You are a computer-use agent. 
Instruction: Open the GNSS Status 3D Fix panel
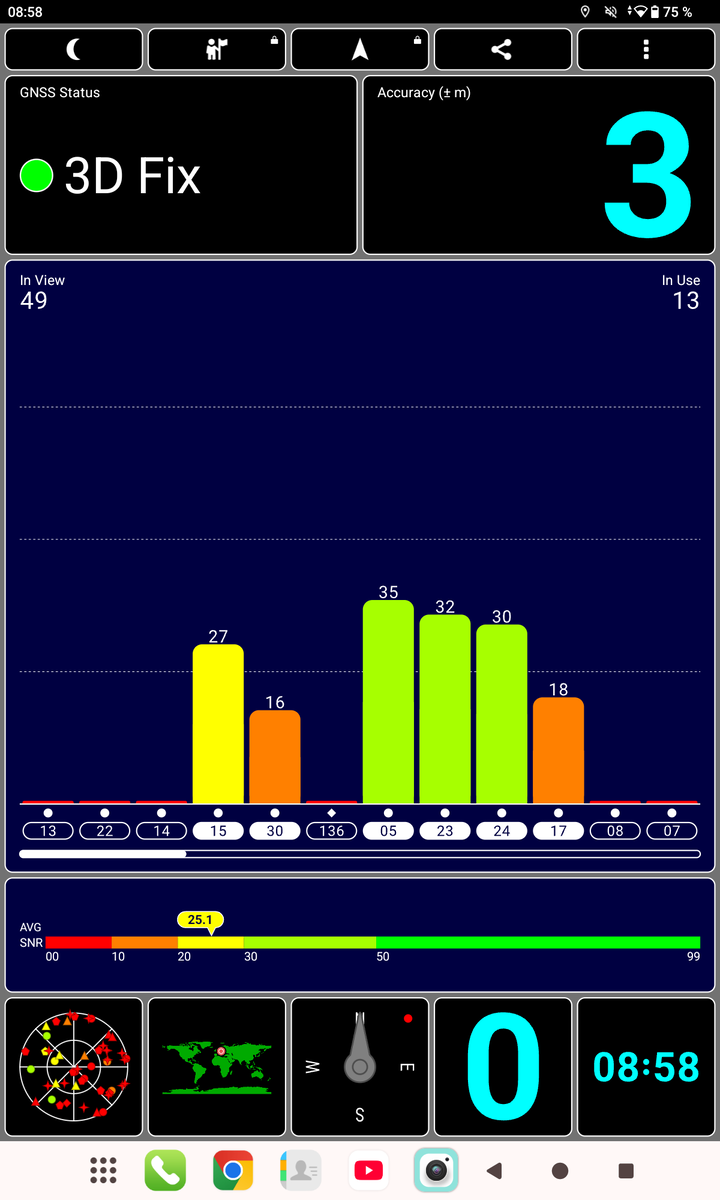(x=181, y=165)
